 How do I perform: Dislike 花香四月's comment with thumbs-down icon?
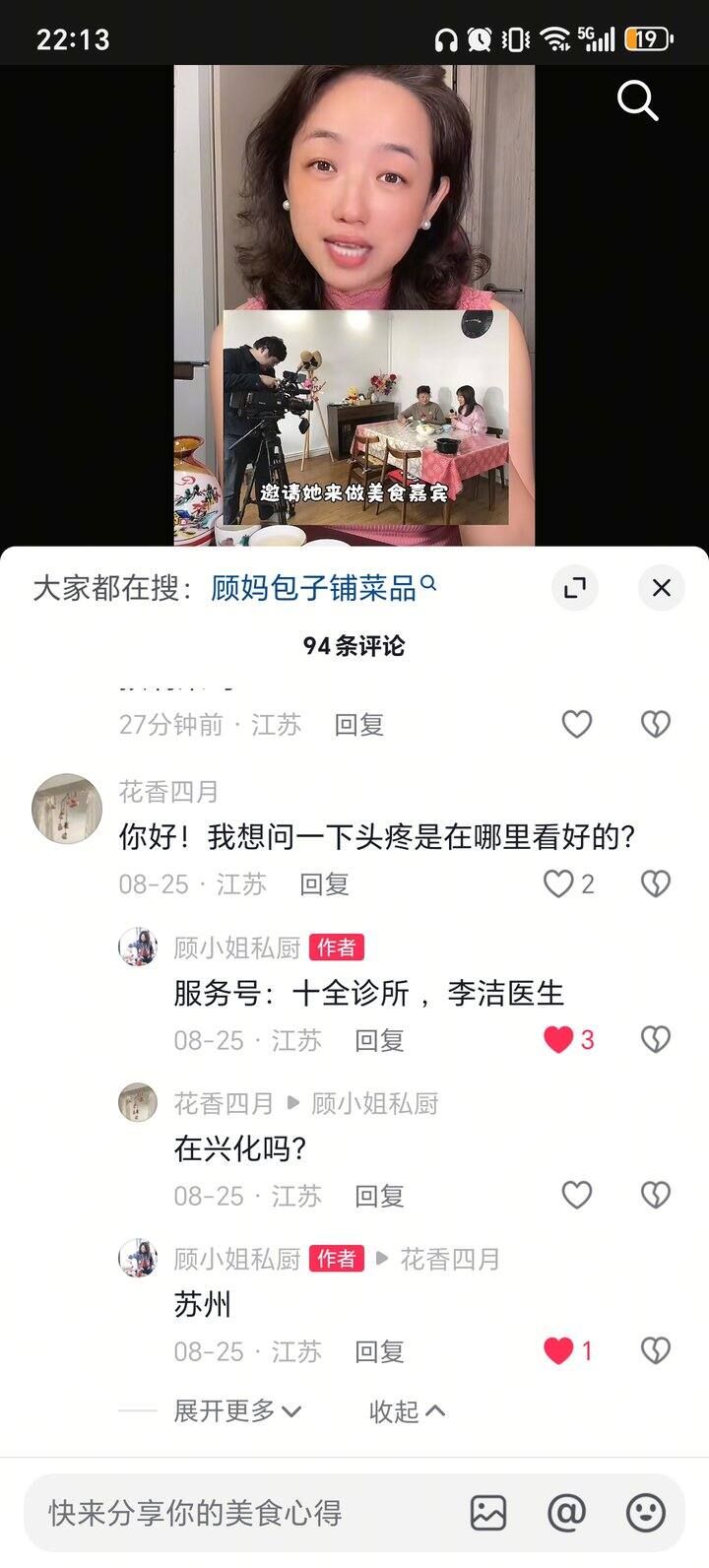656,882
